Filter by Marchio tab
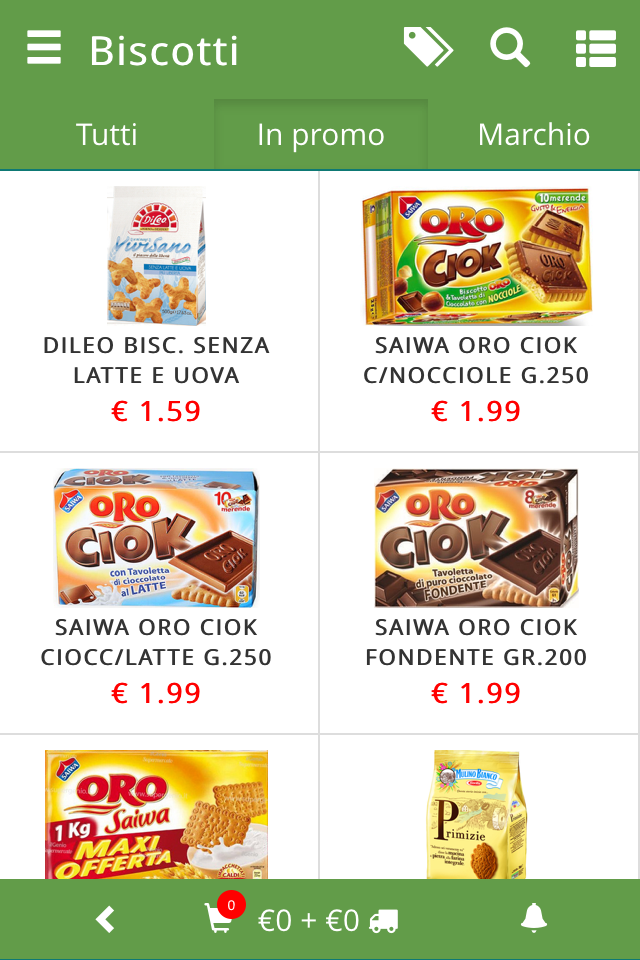 pos(533,135)
